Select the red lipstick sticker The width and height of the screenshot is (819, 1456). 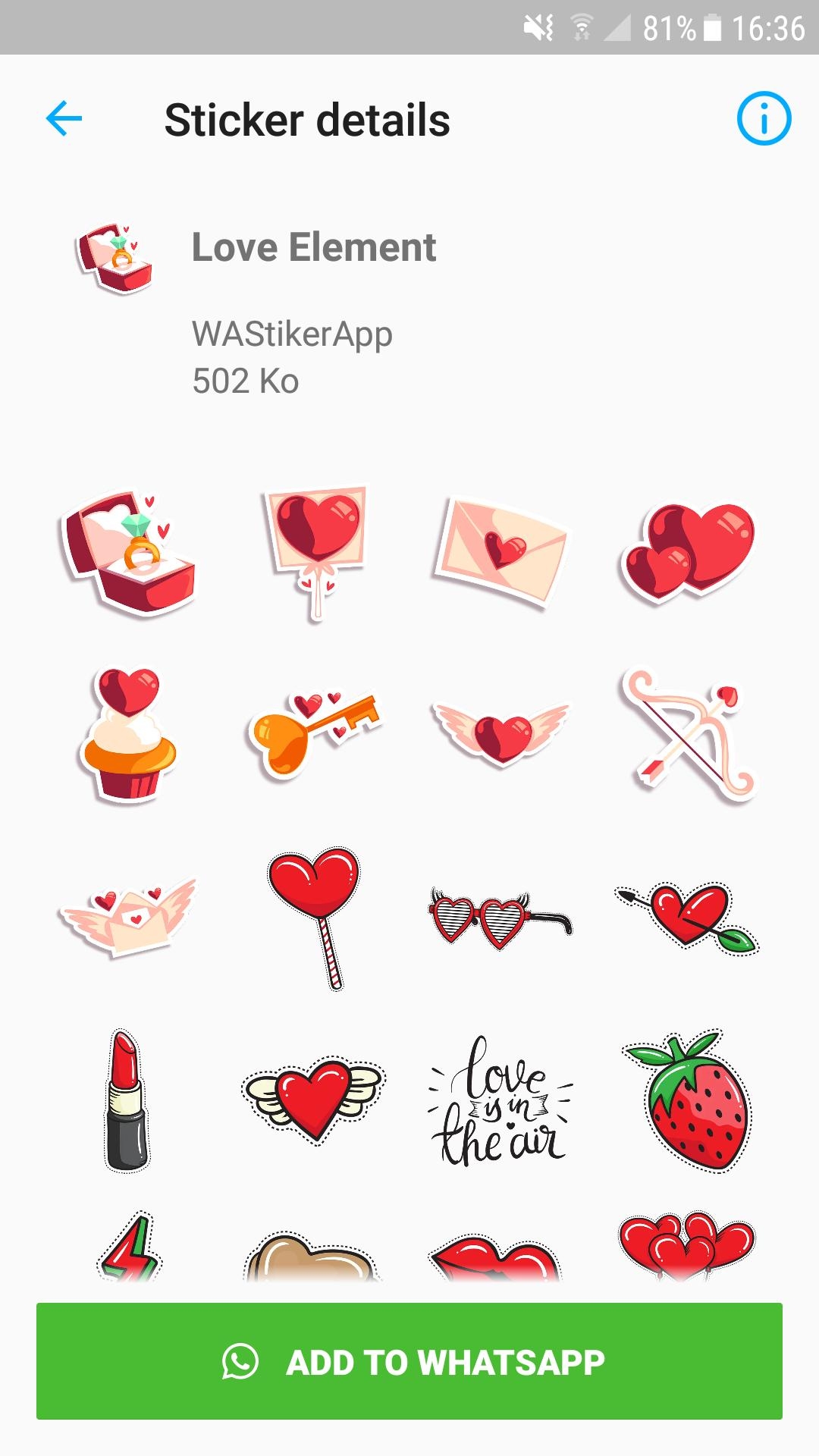[126, 1100]
